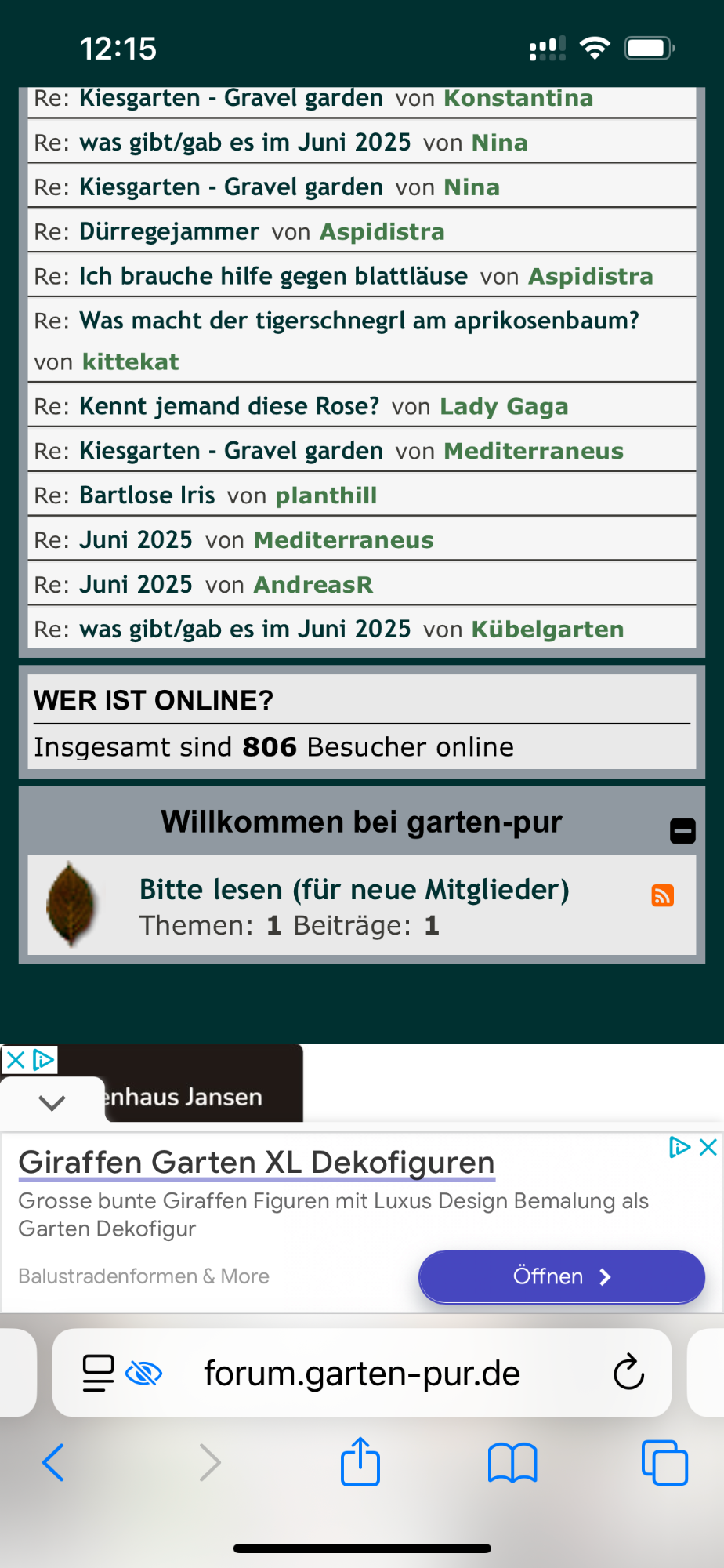View planthill's user profile
The width and height of the screenshot is (724, 1568).
tap(326, 496)
